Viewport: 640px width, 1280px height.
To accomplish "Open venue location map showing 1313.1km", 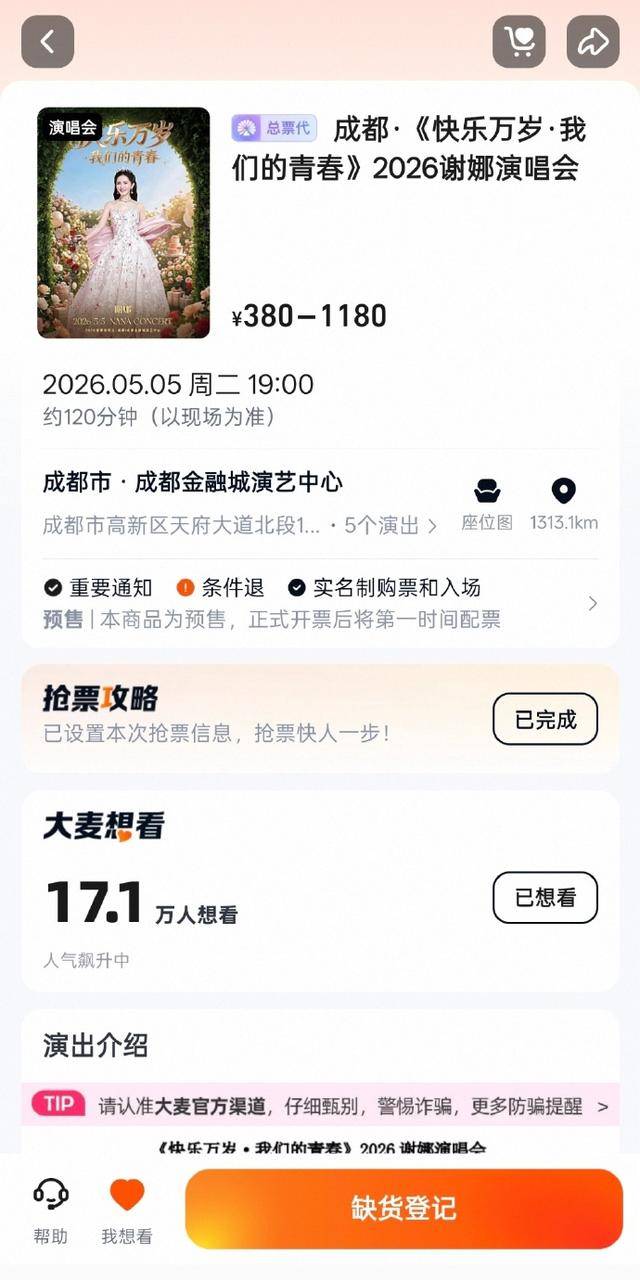I will [x=564, y=503].
